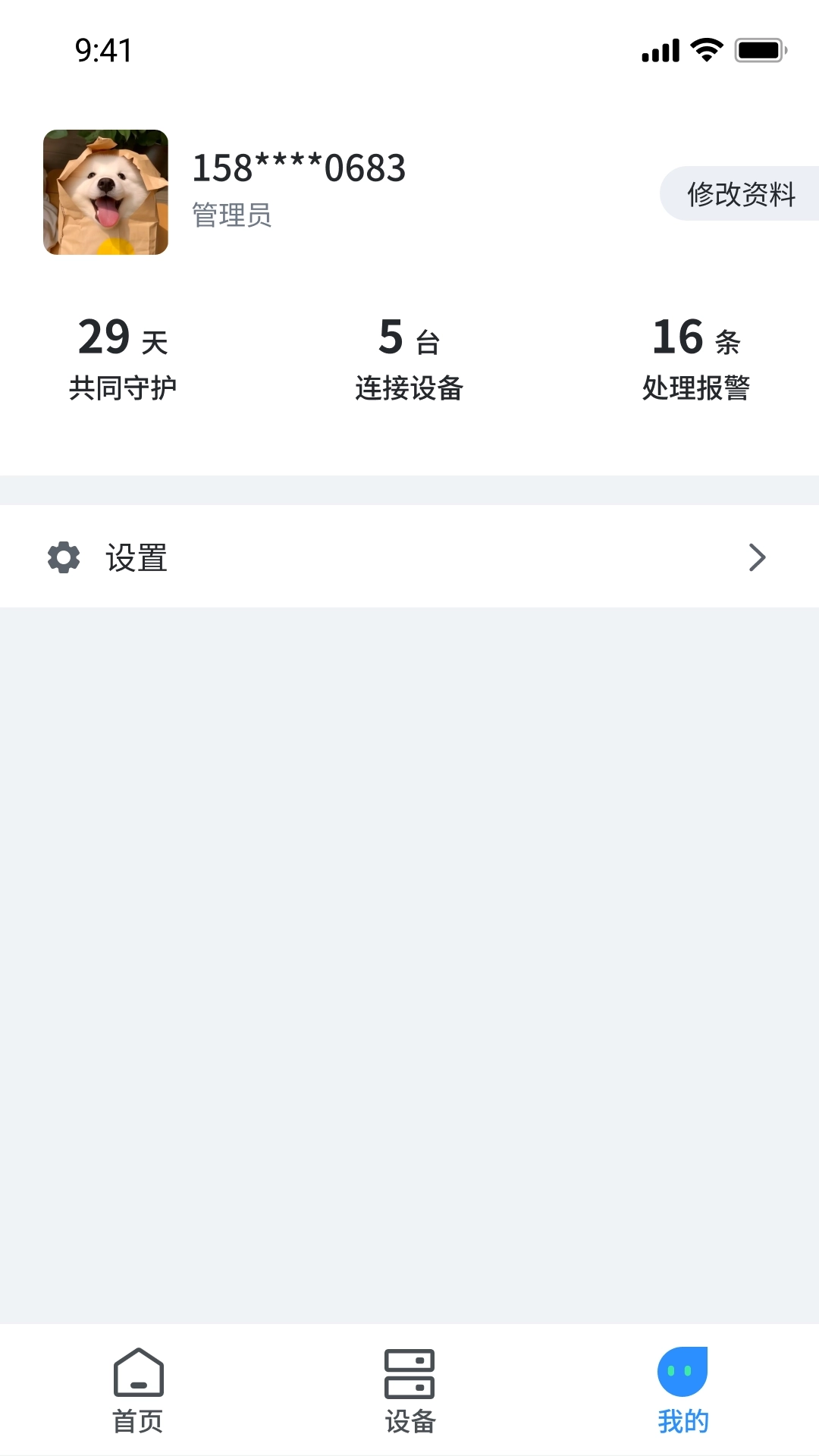The height and width of the screenshot is (1456, 819).
Task: Open the 5 台 连接设备 stat
Action: click(x=409, y=358)
